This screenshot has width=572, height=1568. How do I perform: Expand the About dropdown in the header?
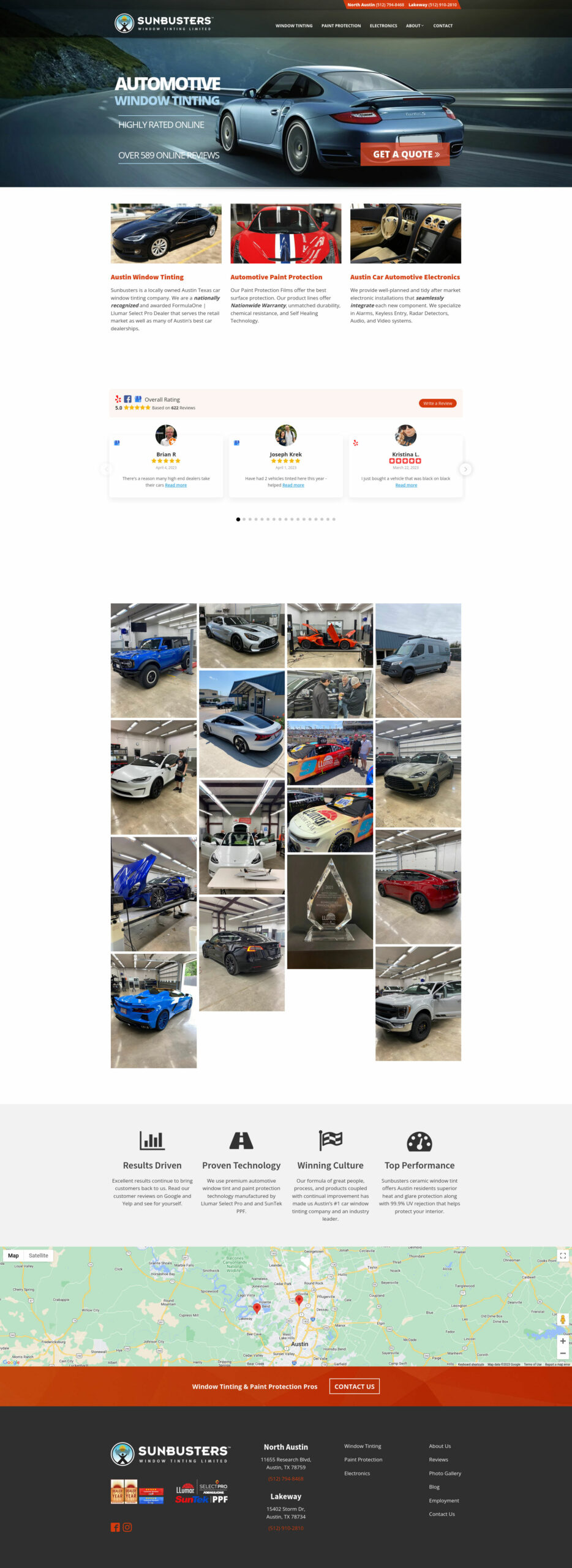pos(415,26)
